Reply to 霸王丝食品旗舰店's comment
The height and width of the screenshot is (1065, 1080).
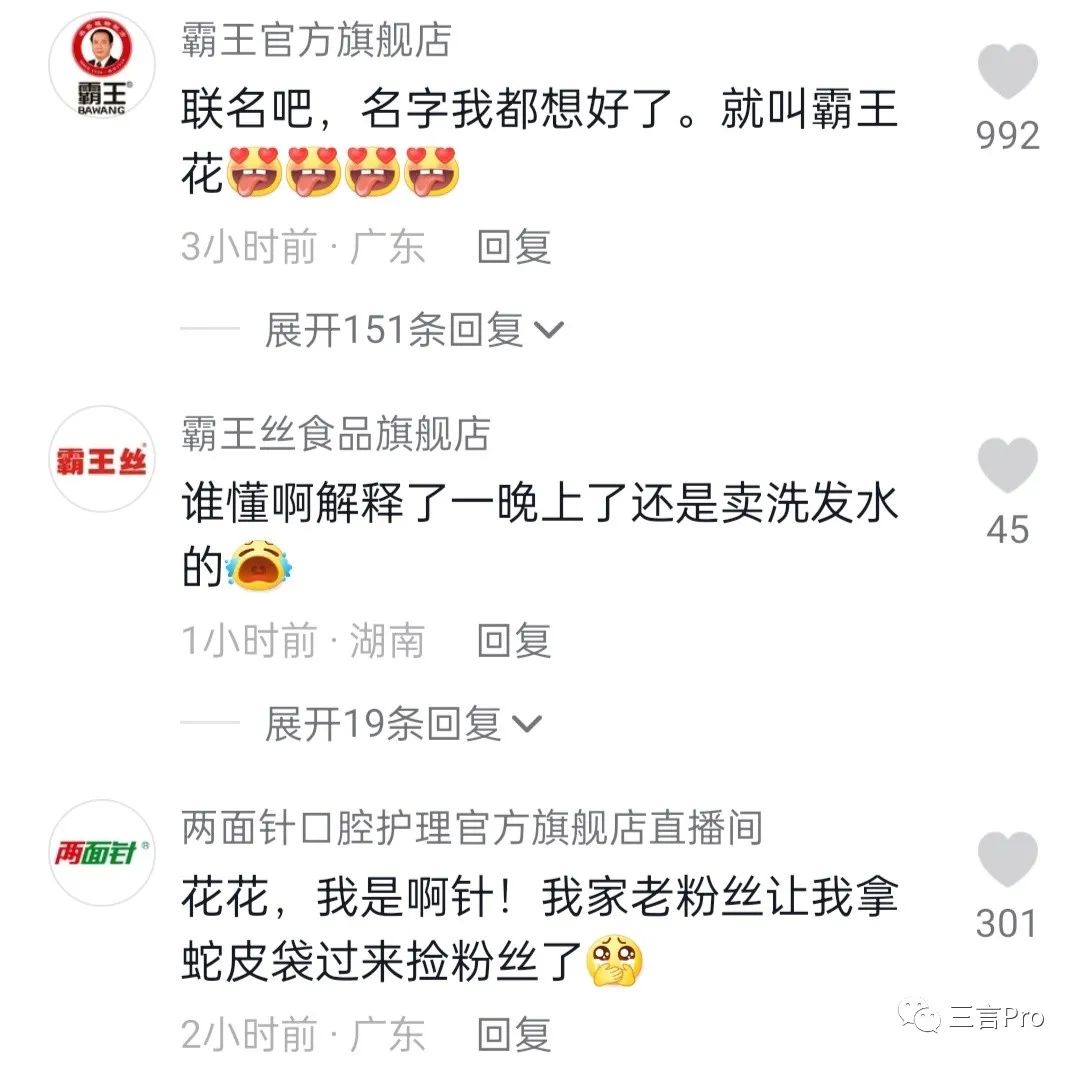click(x=514, y=641)
